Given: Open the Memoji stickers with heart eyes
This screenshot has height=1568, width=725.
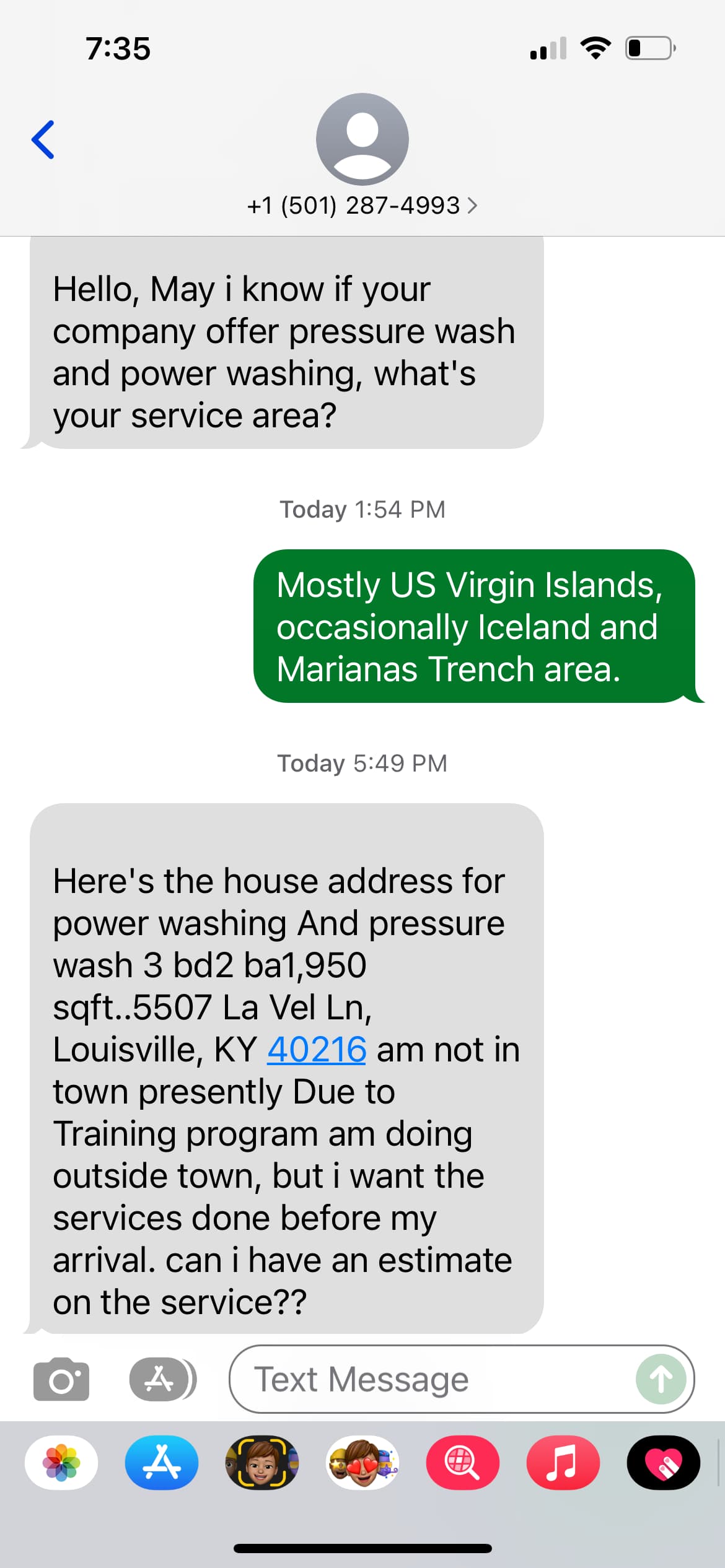Looking at the screenshot, I should (x=362, y=1463).
